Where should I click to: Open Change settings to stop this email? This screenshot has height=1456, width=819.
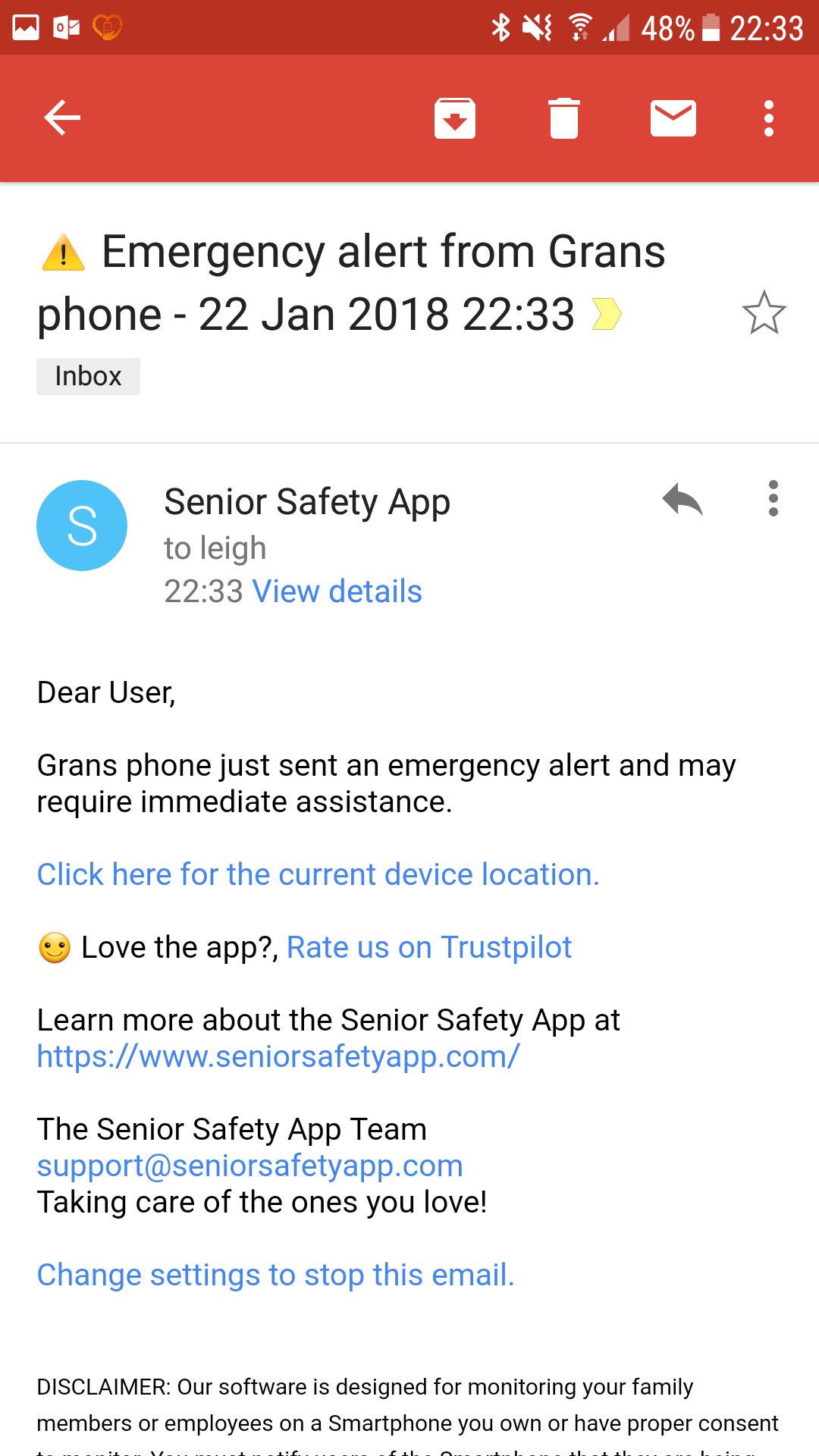point(276,1275)
